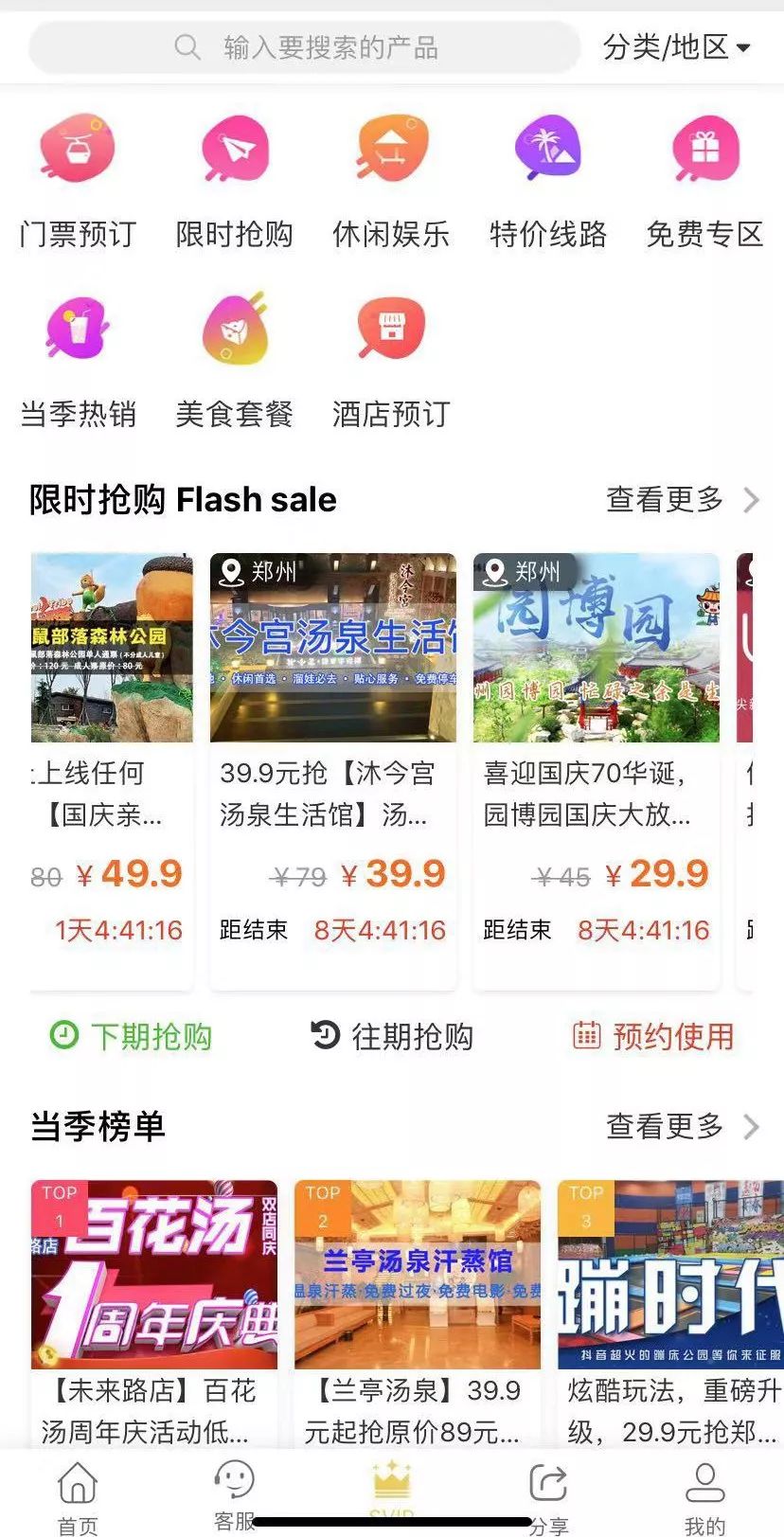Tap 往期抢购 for past sales
Image resolution: width=784 pixels, height=1537 pixels.
[x=392, y=1036]
